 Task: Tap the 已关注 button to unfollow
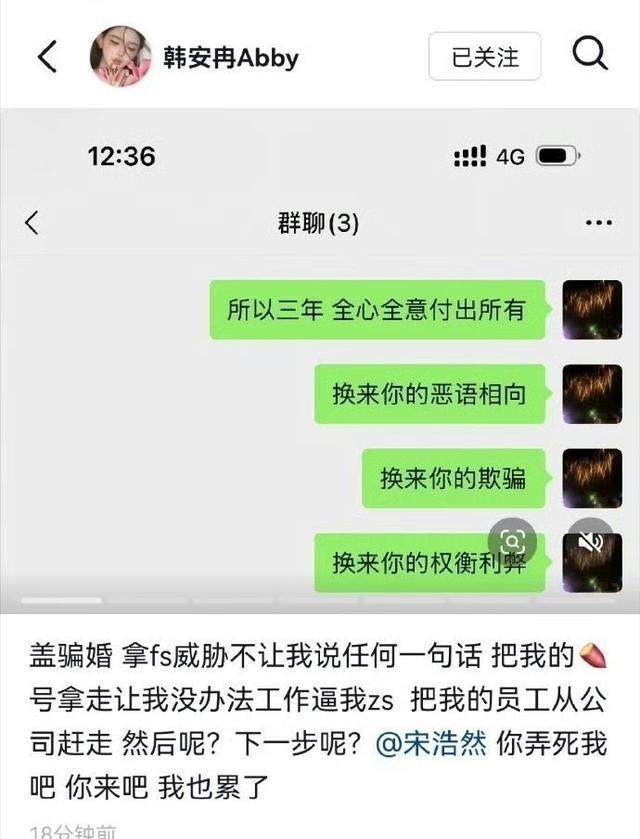[485, 57]
